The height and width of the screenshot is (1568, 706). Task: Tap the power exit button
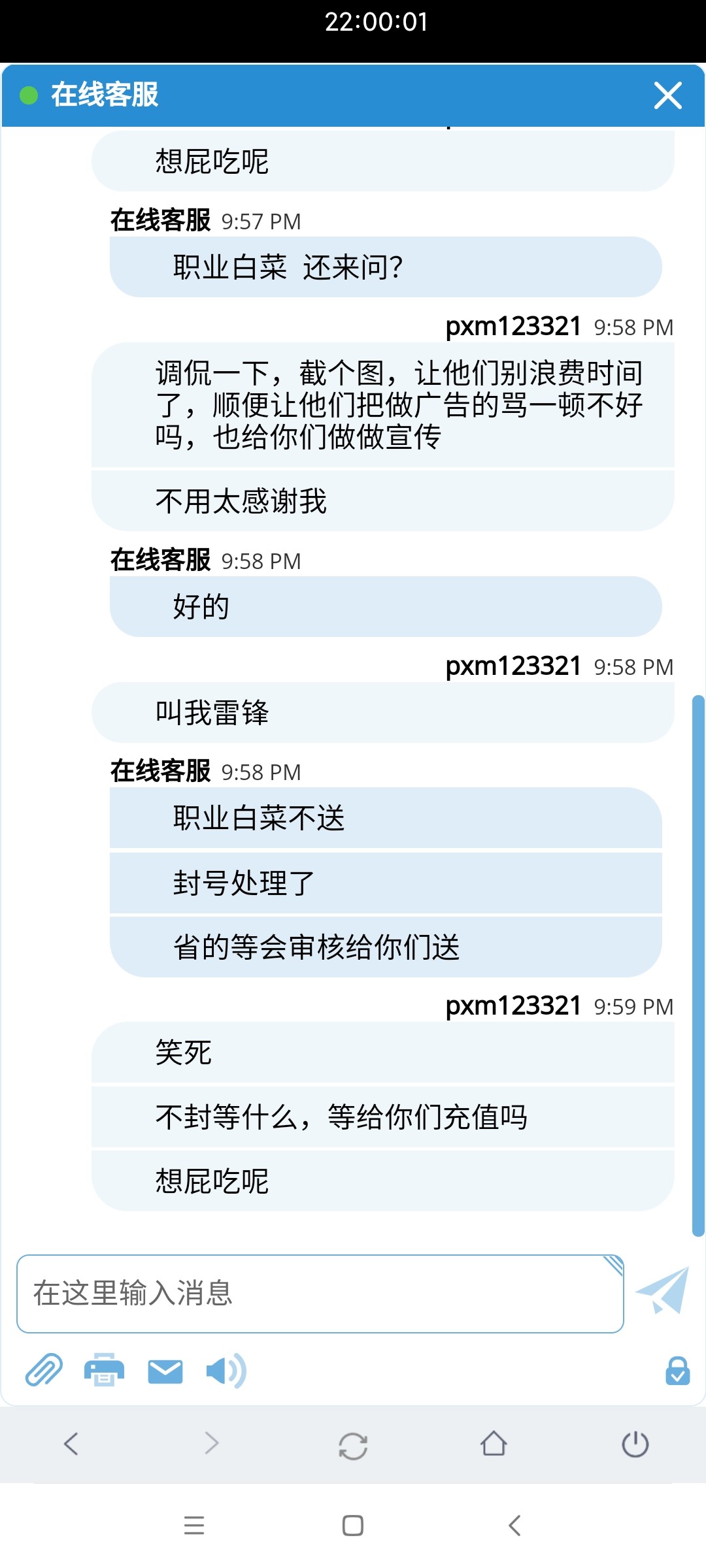click(635, 1444)
